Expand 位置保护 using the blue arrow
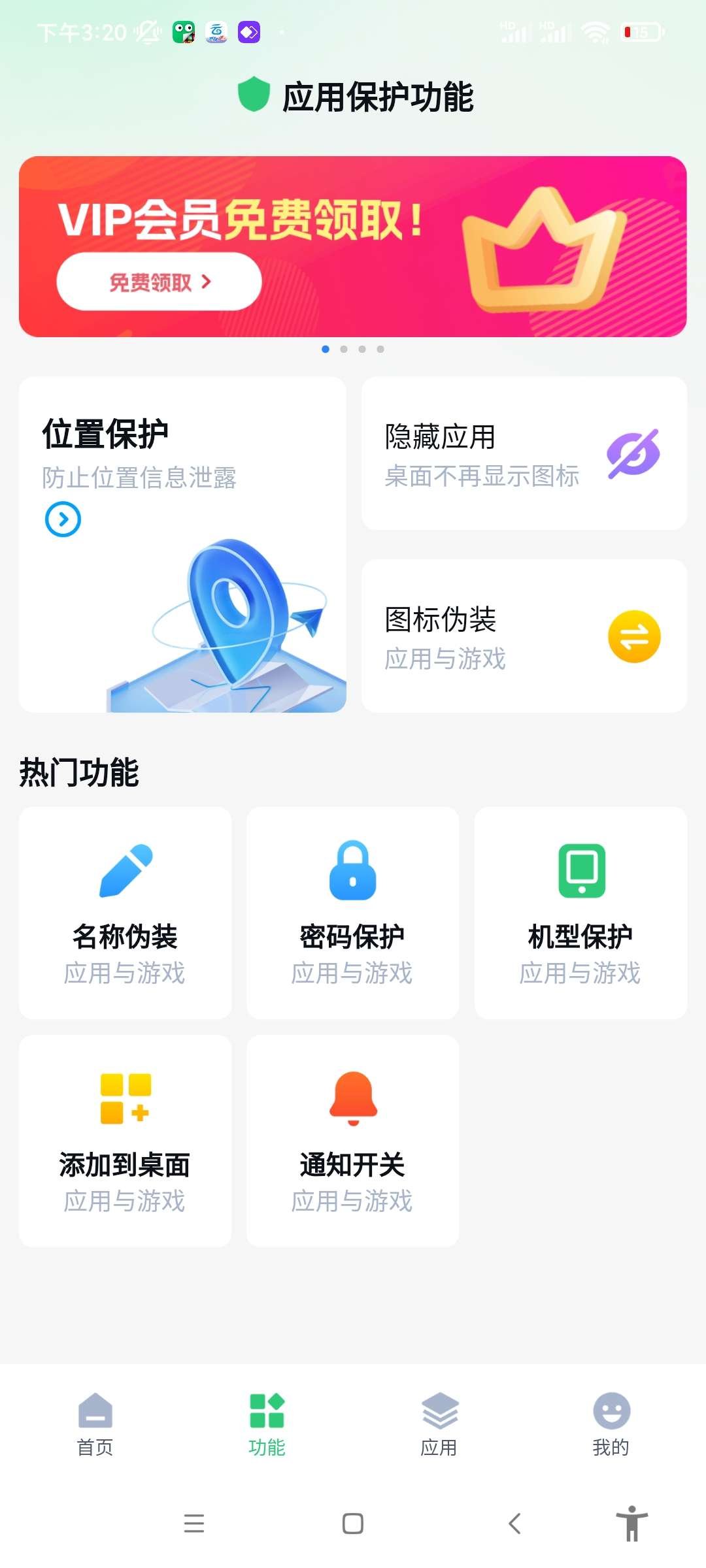Viewport: 706px width, 1568px height. (x=63, y=519)
